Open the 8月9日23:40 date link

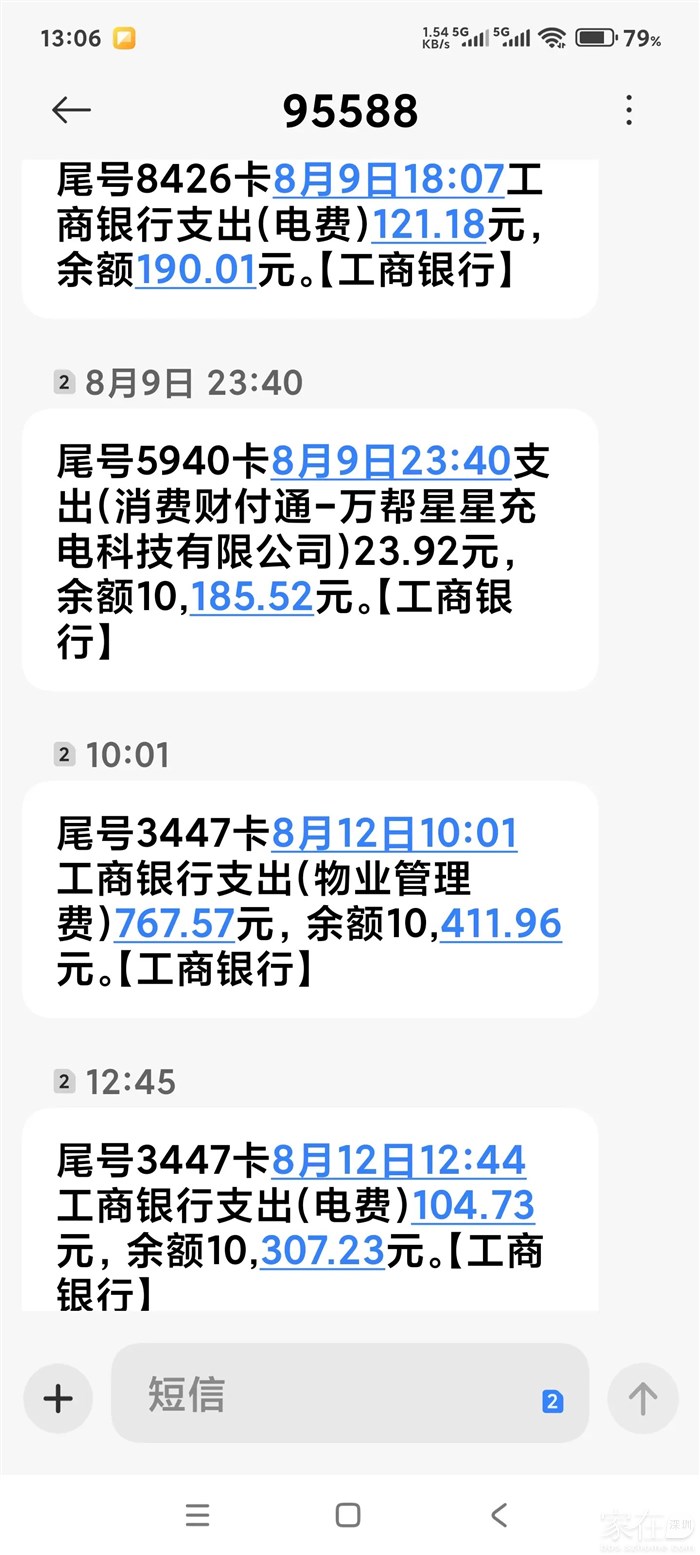[x=391, y=461]
